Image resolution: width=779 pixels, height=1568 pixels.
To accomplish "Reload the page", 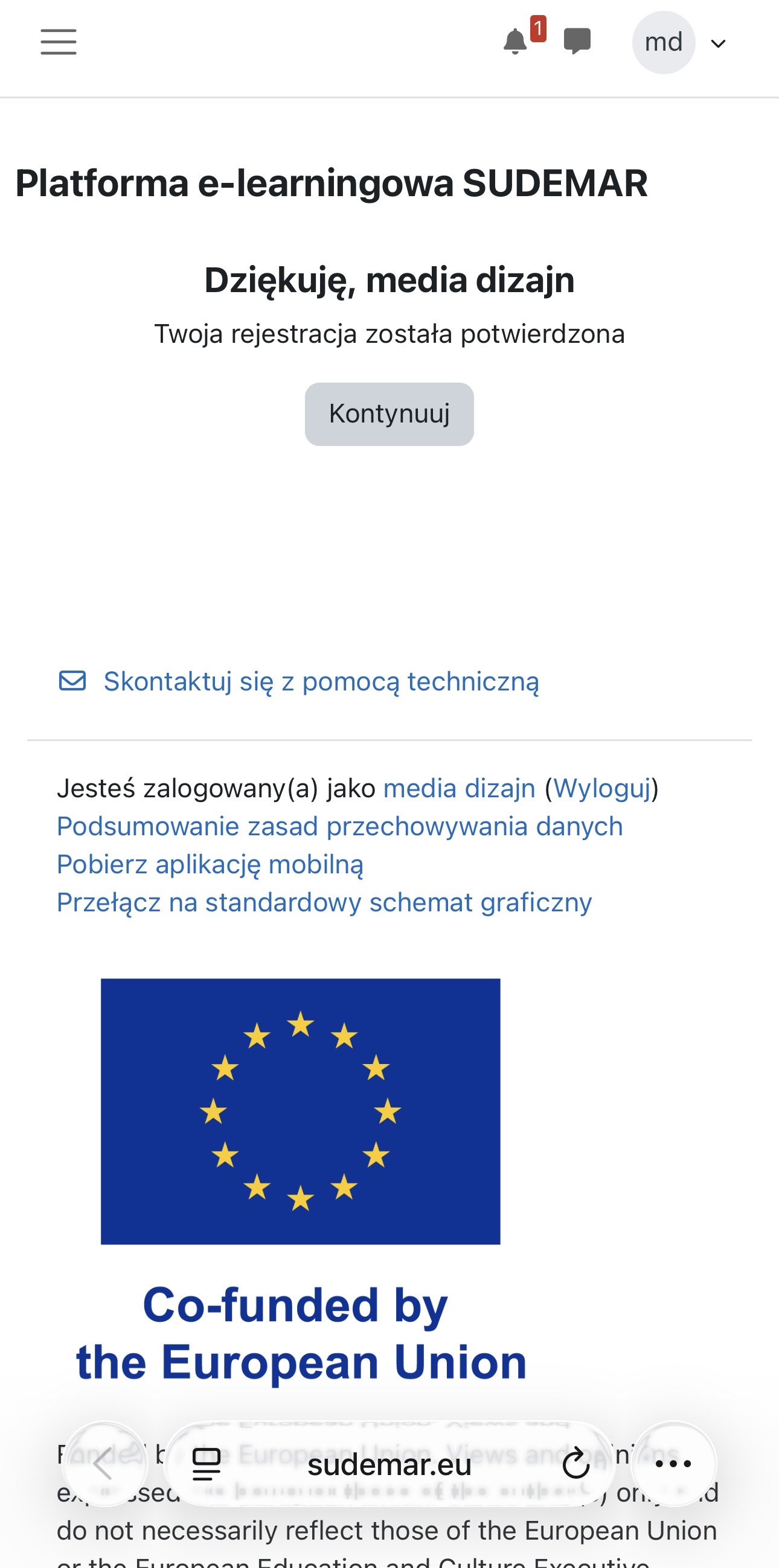I will tap(575, 1464).
